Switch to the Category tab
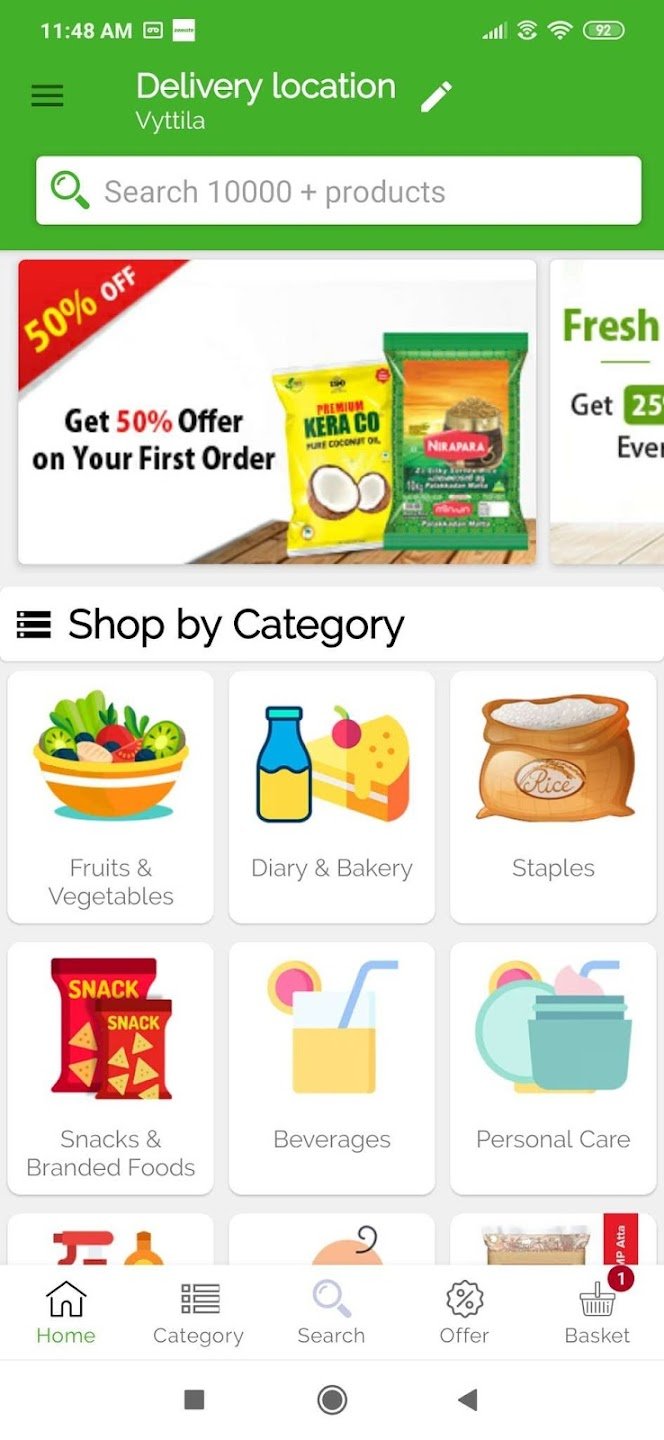Screen dimensions: 664x1440 (x=198, y=1313)
